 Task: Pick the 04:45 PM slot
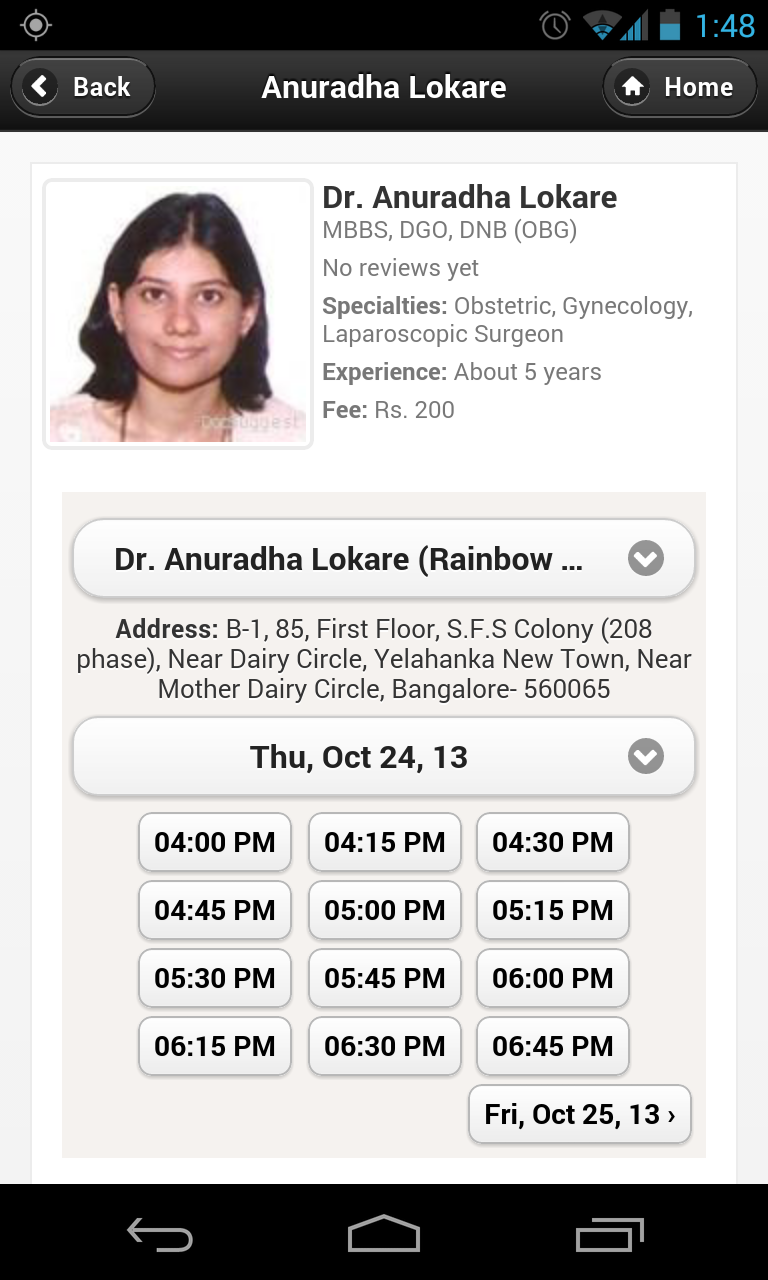point(215,910)
